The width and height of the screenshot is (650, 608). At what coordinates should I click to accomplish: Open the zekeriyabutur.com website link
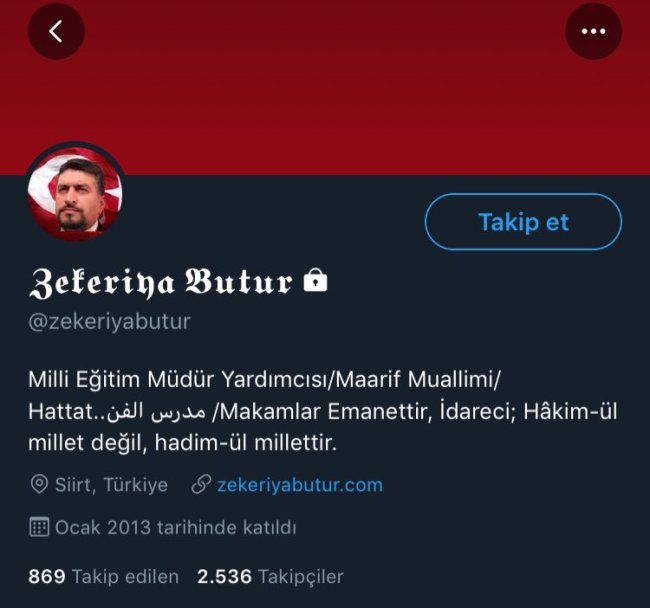point(299,485)
